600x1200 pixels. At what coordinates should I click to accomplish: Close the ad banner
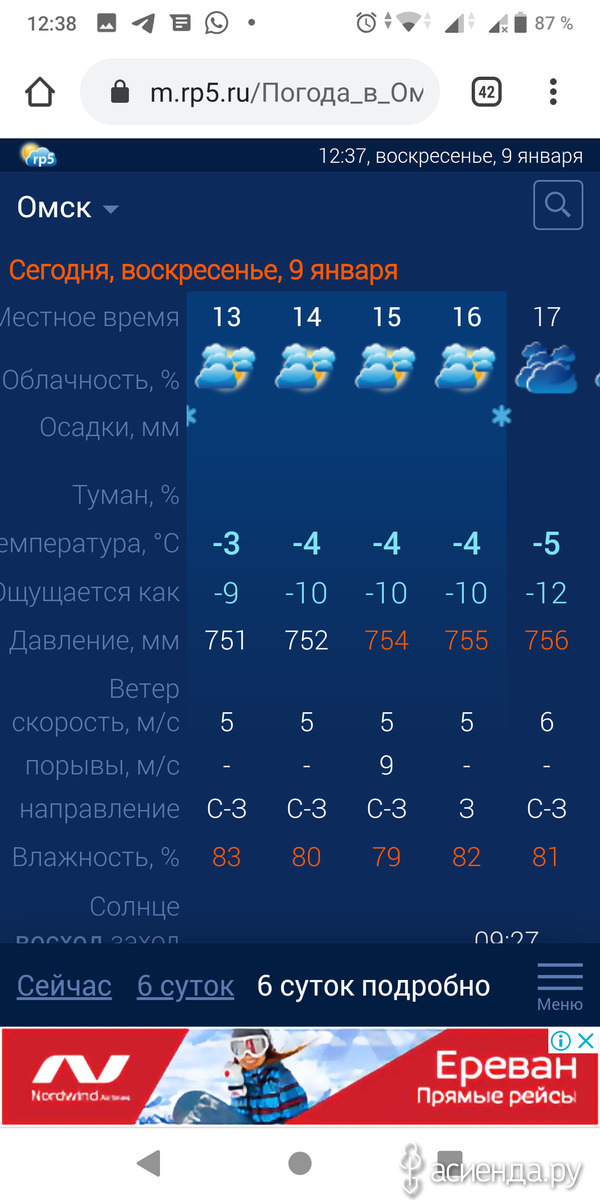point(587,1041)
